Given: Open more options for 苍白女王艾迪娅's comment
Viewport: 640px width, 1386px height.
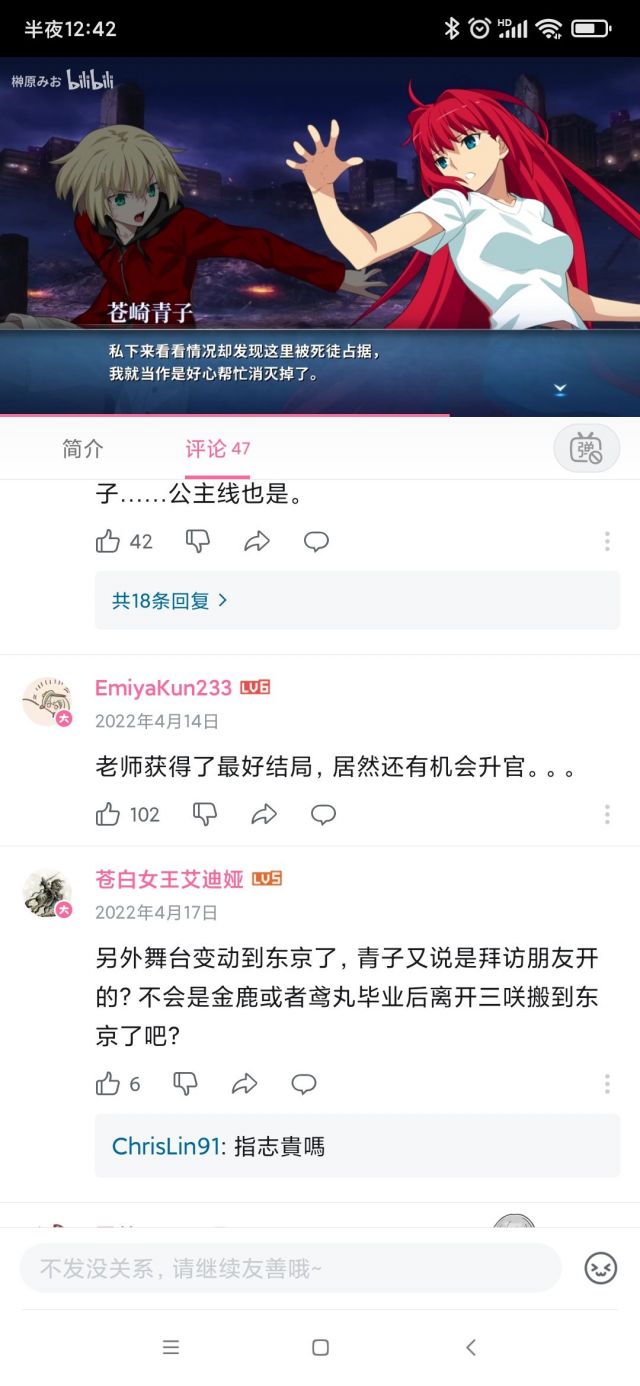Looking at the screenshot, I should [607, 1084].
